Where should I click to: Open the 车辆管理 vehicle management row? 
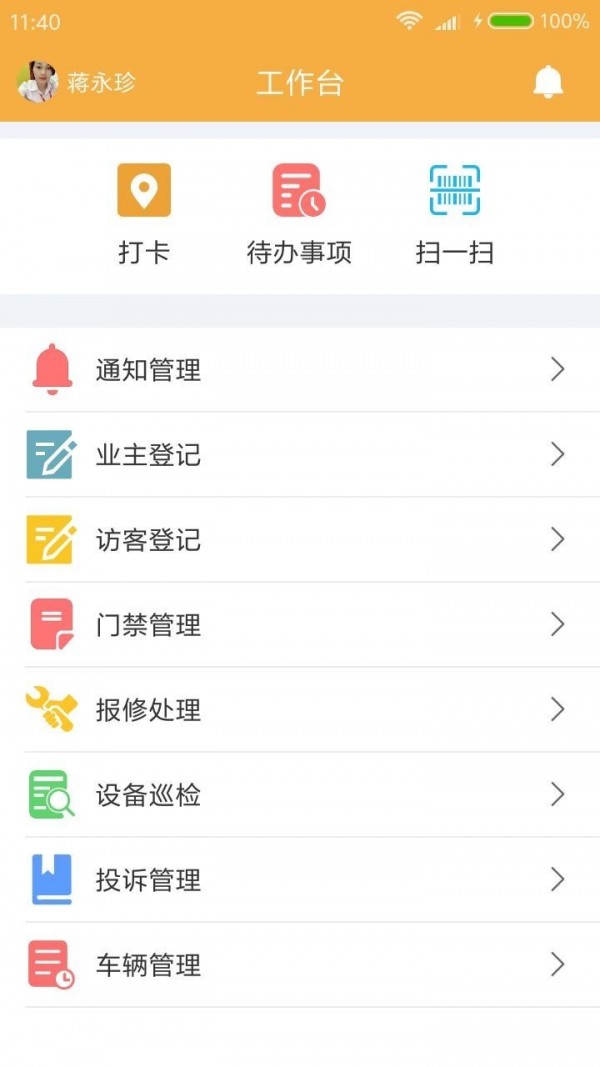[x=299, y=965]
